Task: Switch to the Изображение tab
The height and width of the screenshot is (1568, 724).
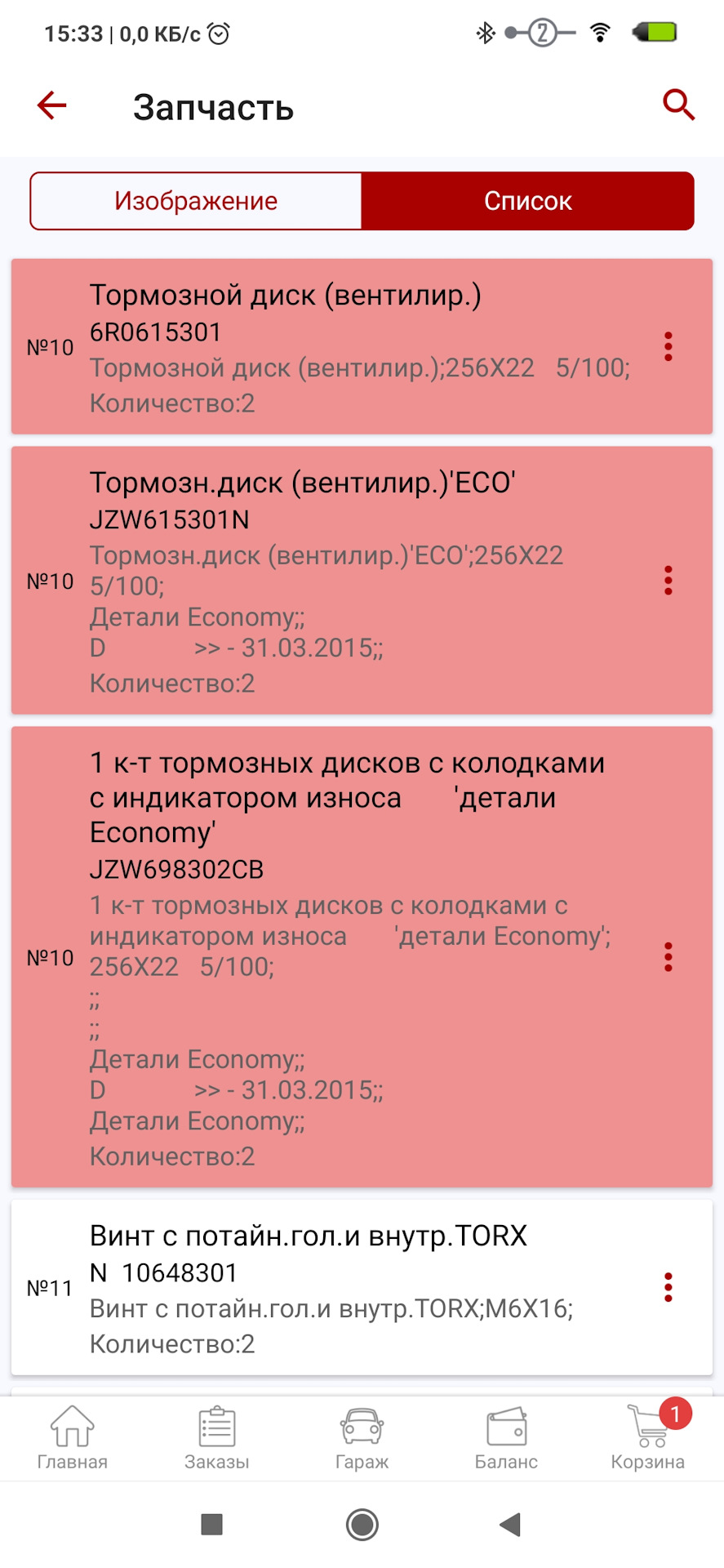Action: pyautogui.click(x=196, y=200)
